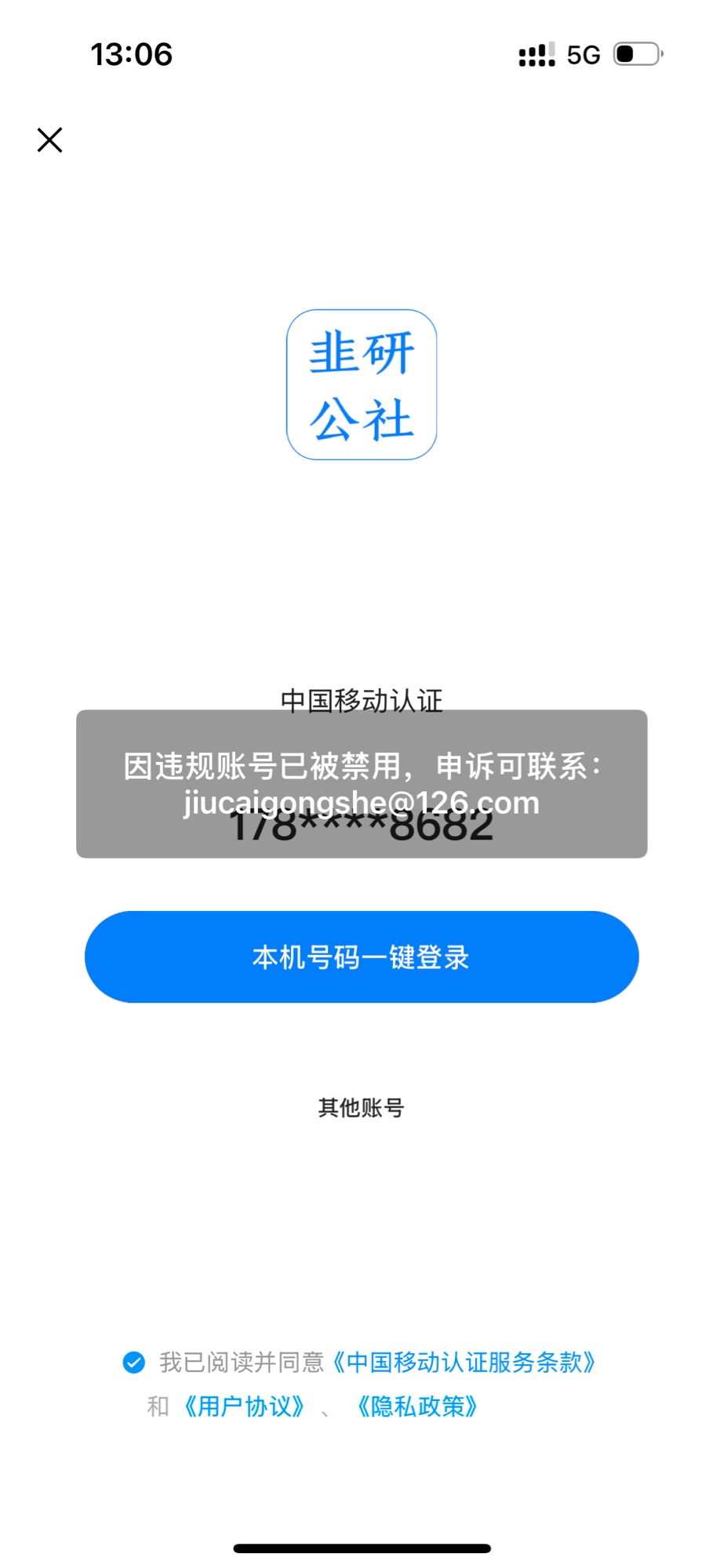
Task: Choose 其他账号 to log in
Action: [361, 1108]
